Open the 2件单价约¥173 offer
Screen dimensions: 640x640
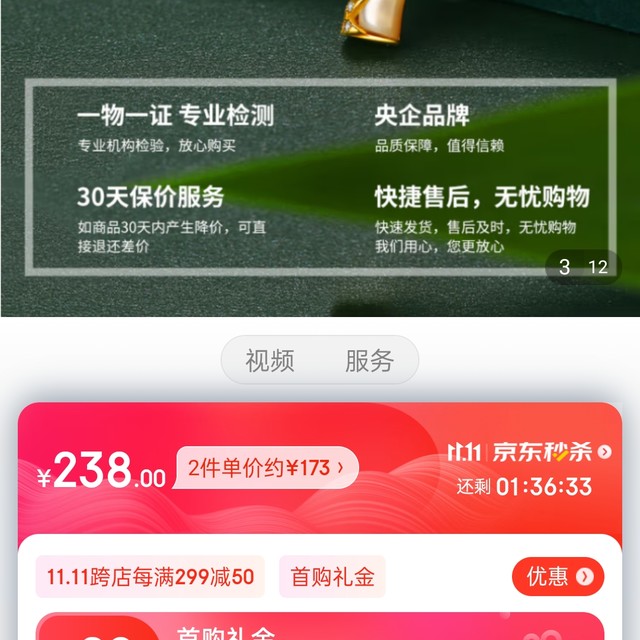266,467
